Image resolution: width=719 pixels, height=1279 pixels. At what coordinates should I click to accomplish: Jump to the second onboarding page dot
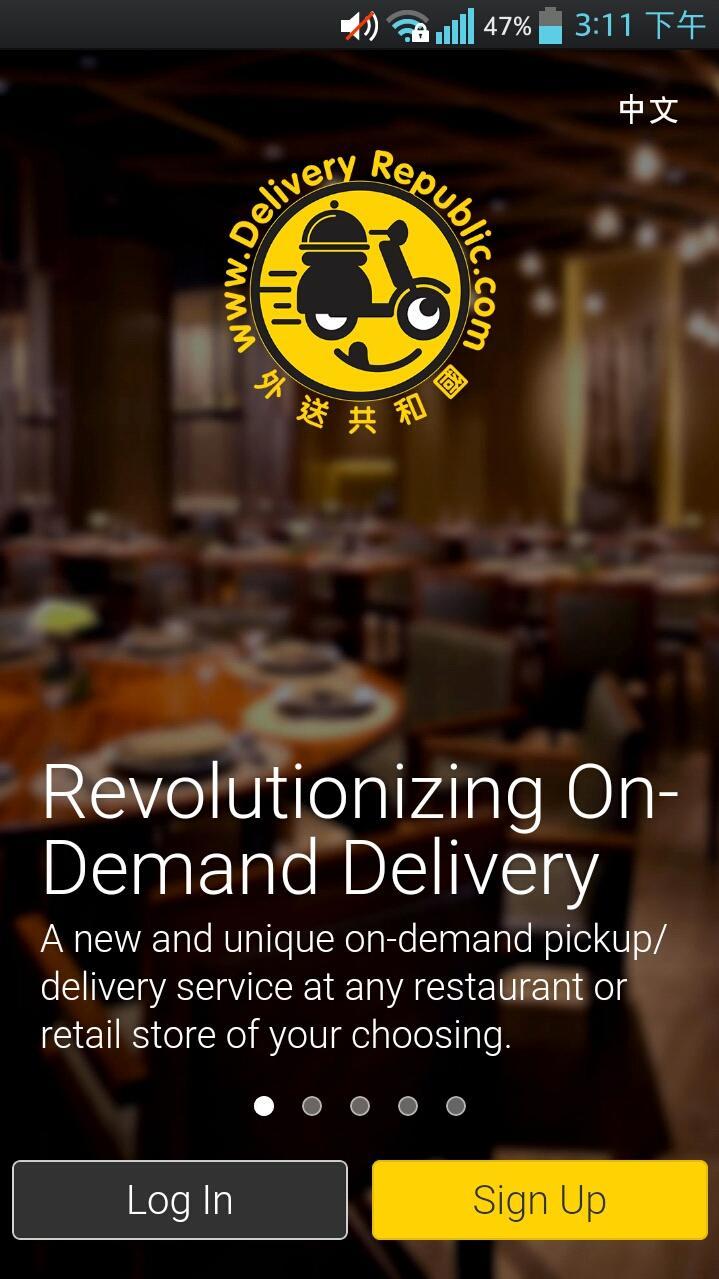pyautogui.click(x=312, y=1106)
